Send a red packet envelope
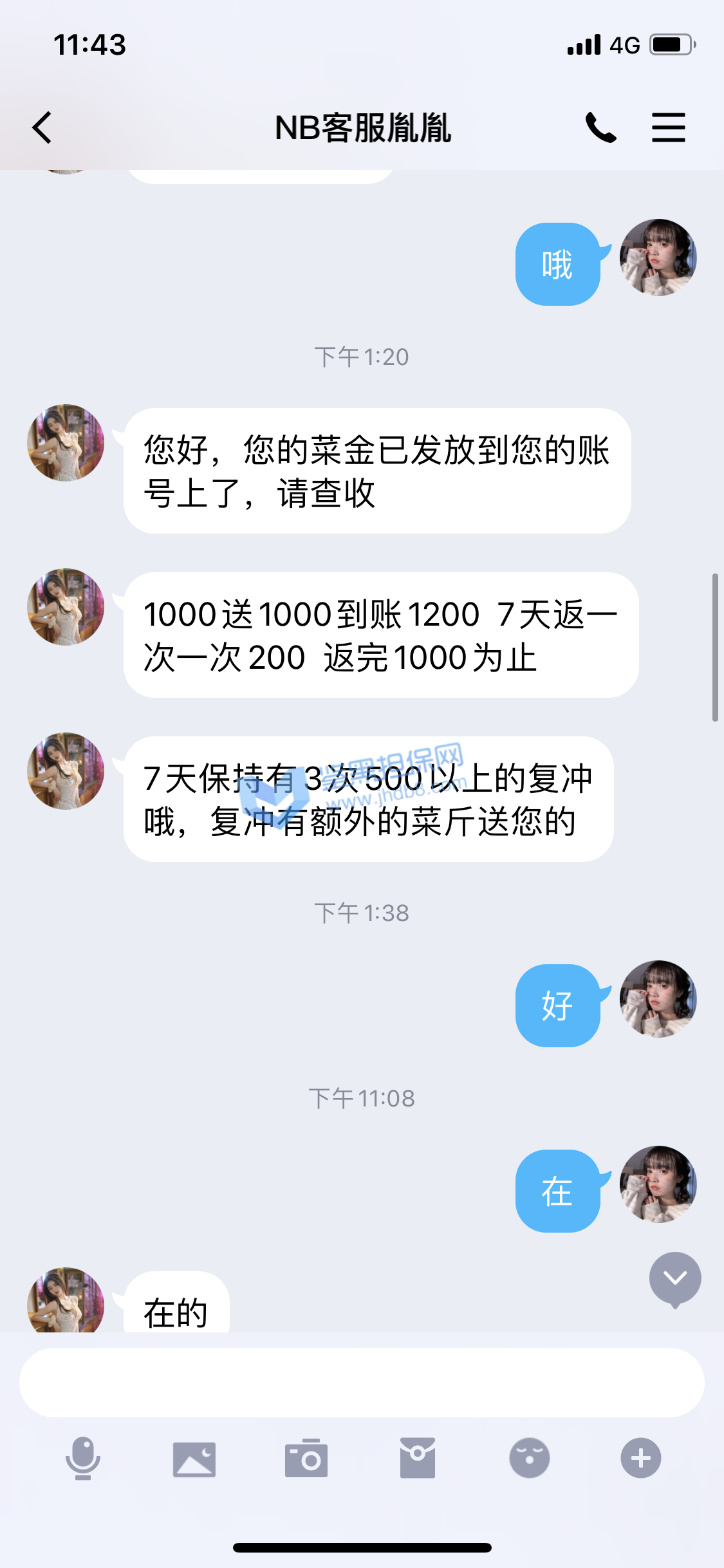Image resolution: width=724 pixels, height=1568 pixels. tap(418, 1458)
